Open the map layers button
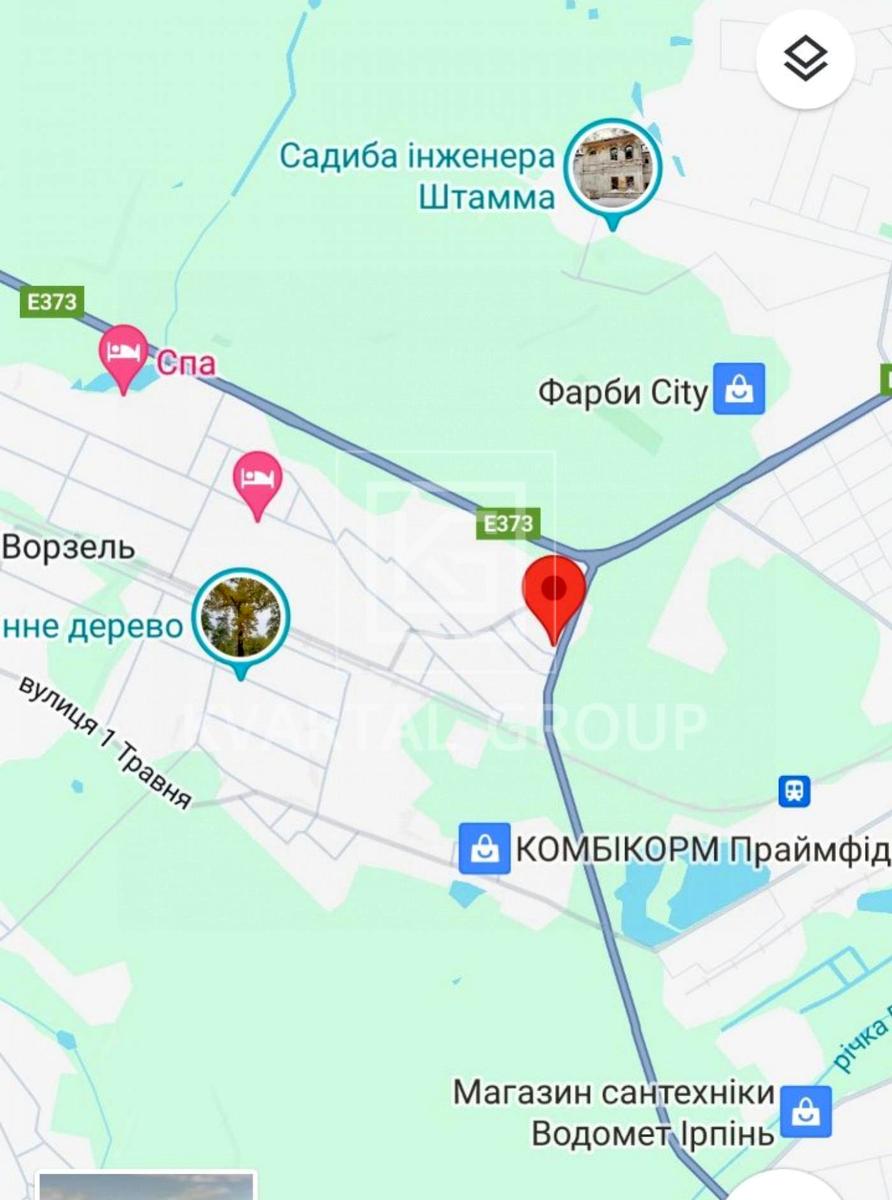This screenshot has height=1200, width=892. (805, 60)
